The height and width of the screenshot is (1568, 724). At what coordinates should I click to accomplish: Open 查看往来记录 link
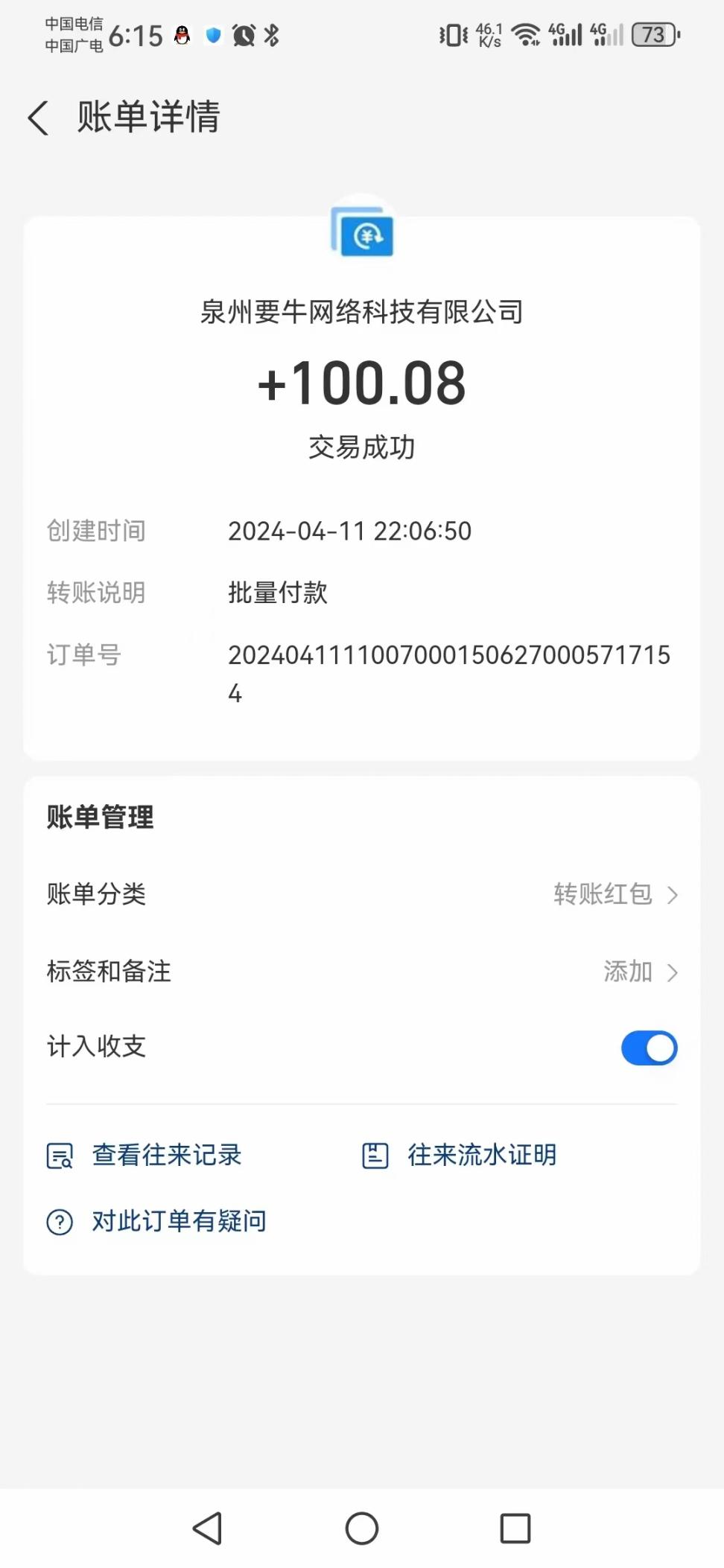point(145,1156)
